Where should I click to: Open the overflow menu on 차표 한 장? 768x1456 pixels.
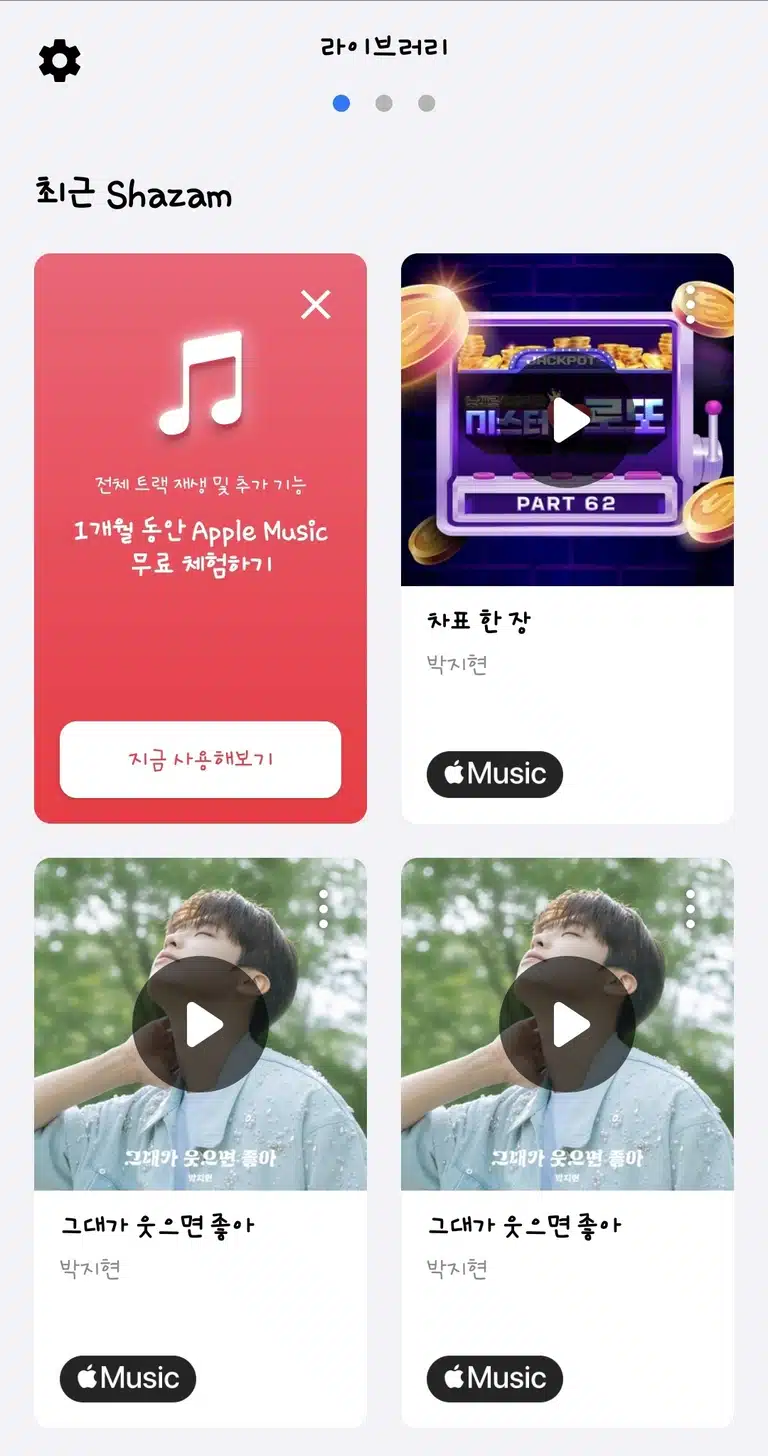[690, 303]
